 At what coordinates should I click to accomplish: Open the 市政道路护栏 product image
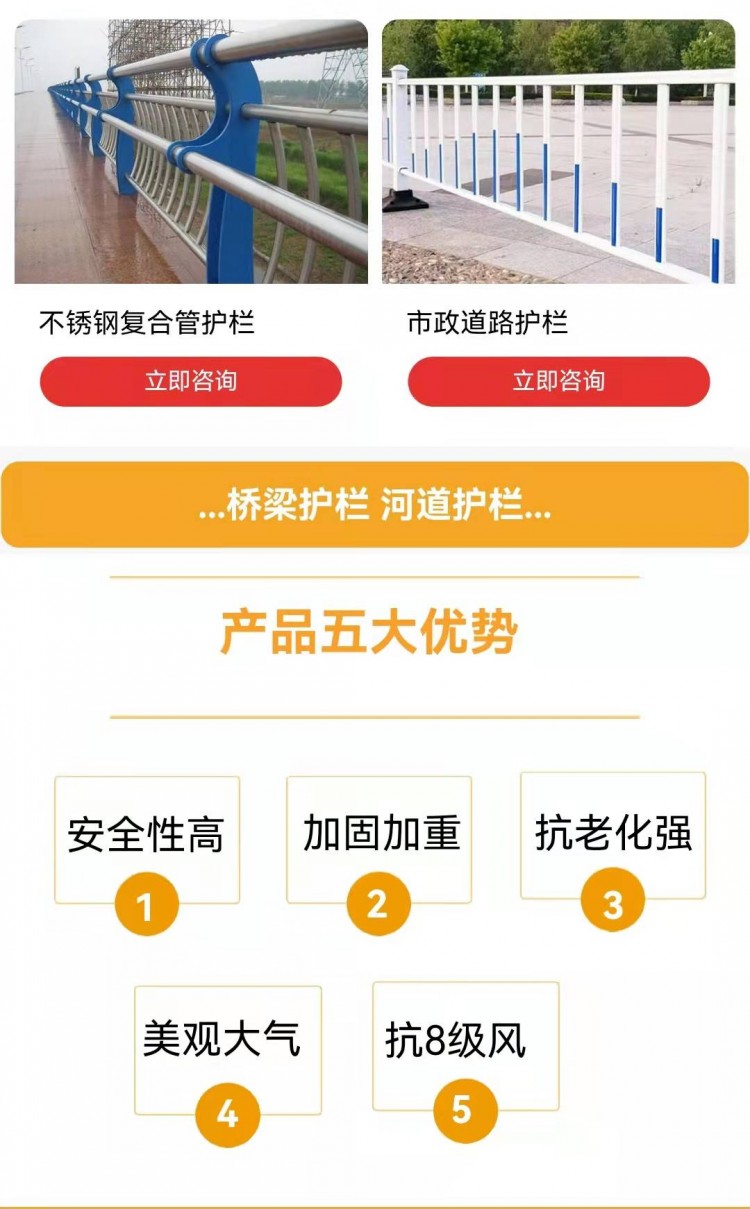coord(558,151)
